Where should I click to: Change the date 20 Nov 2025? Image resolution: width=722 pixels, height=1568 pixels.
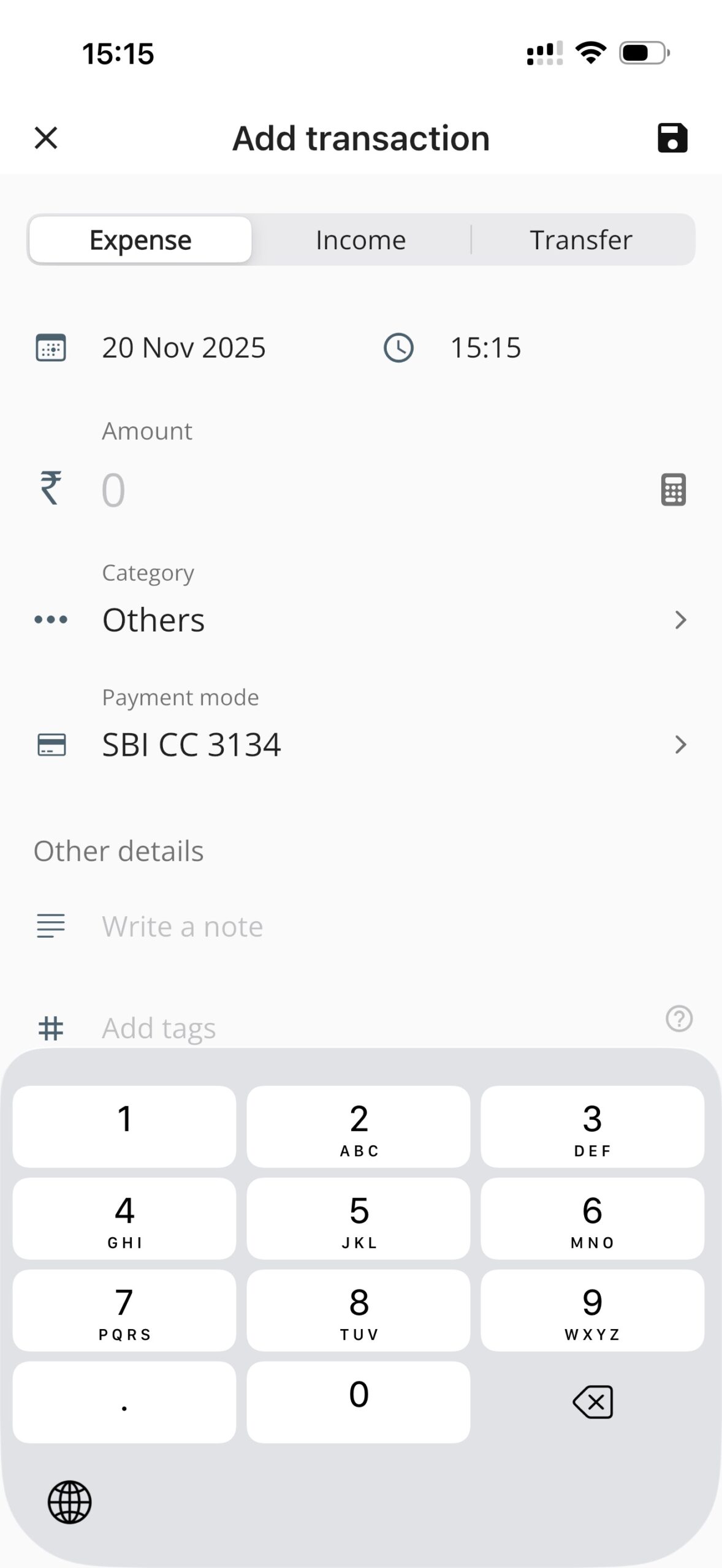[183, 348]
